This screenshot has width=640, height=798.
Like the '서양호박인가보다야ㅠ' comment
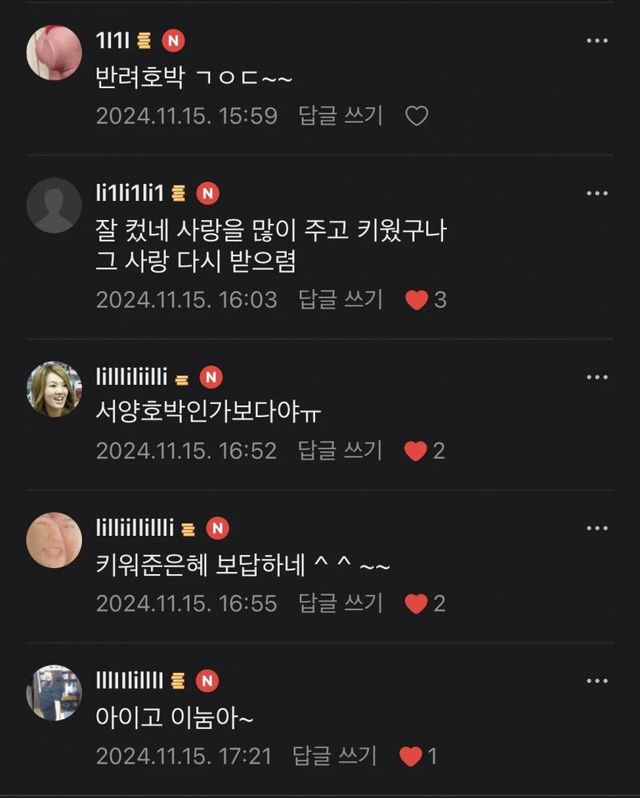click(416, 451)
